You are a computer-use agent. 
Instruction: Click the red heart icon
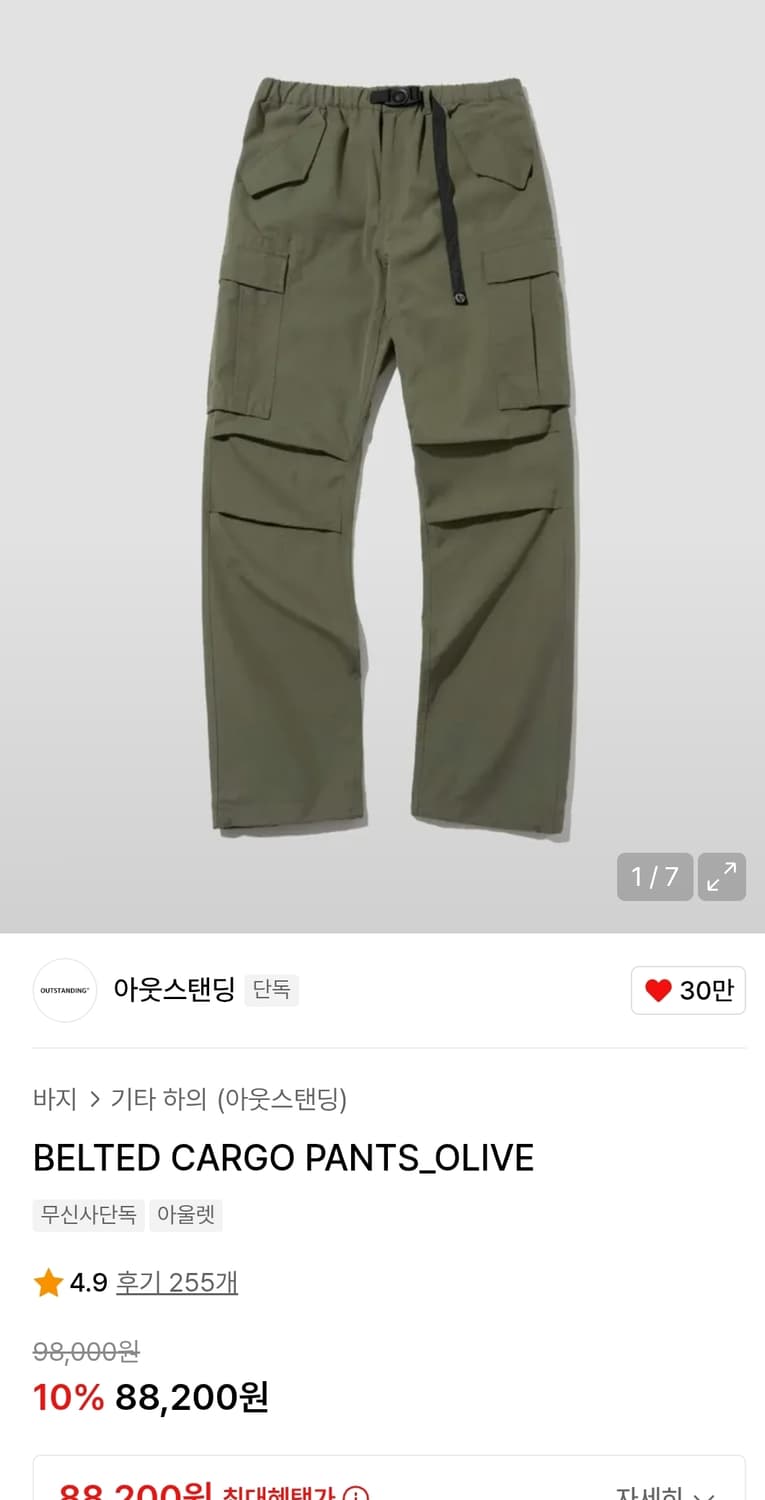coord(659,990)
